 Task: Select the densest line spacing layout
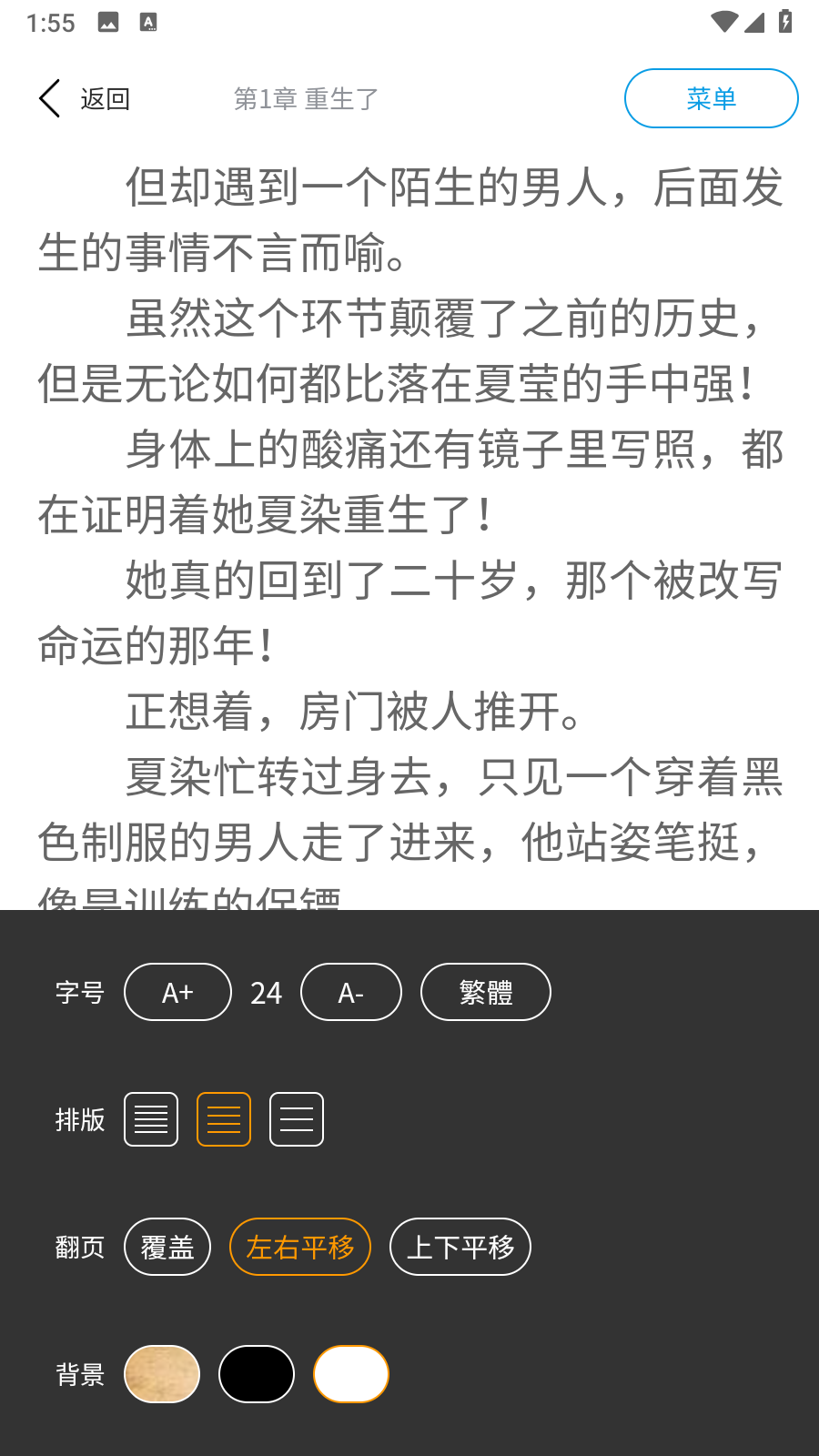(x=151, y=1119)
